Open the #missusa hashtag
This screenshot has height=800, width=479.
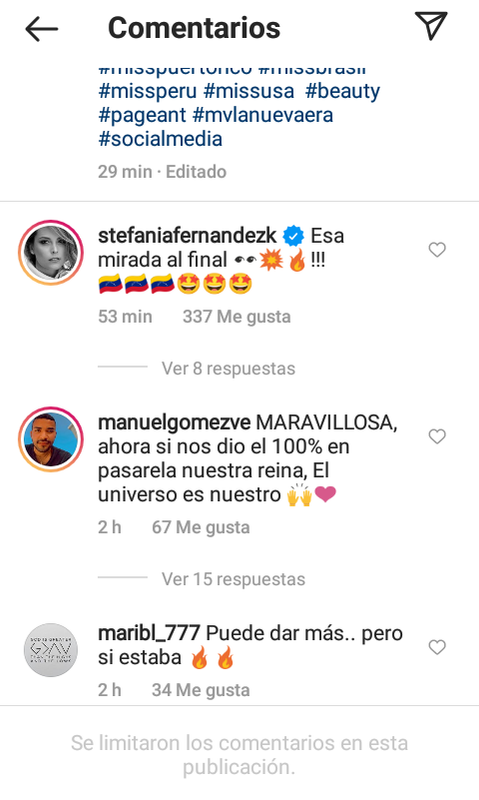[249, 91]
